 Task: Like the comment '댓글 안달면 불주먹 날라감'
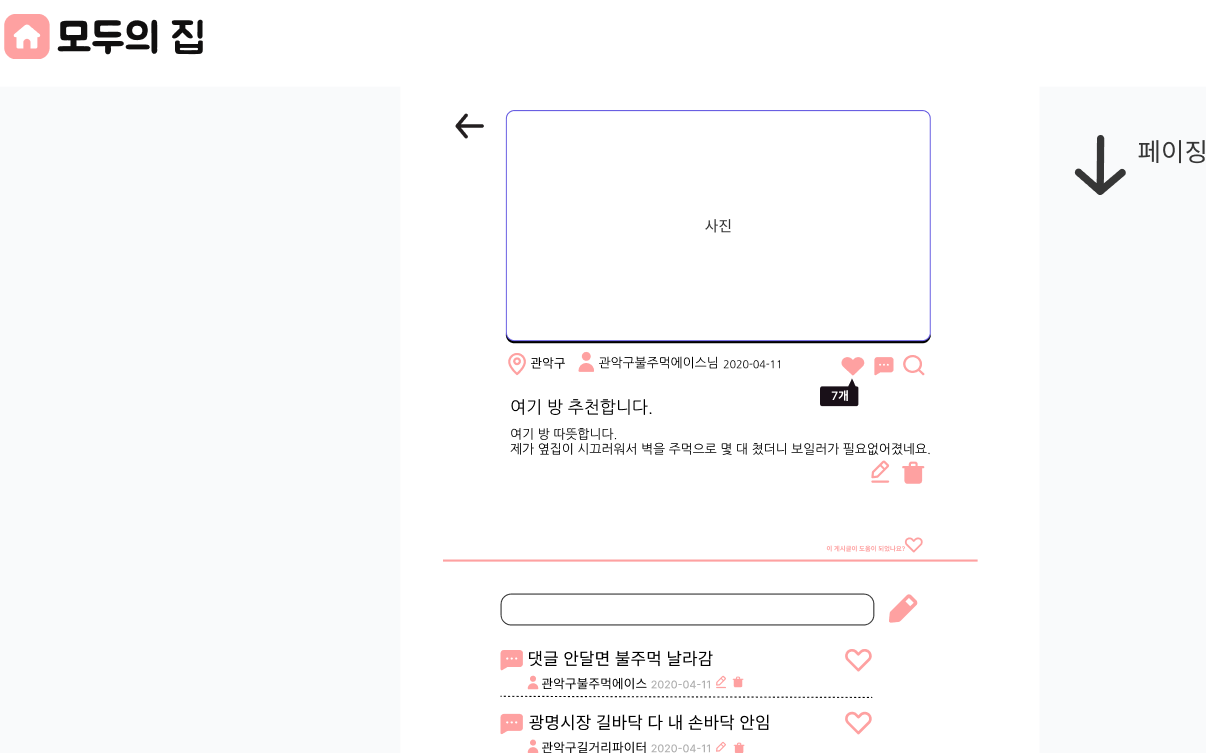[x=858, y=660]
